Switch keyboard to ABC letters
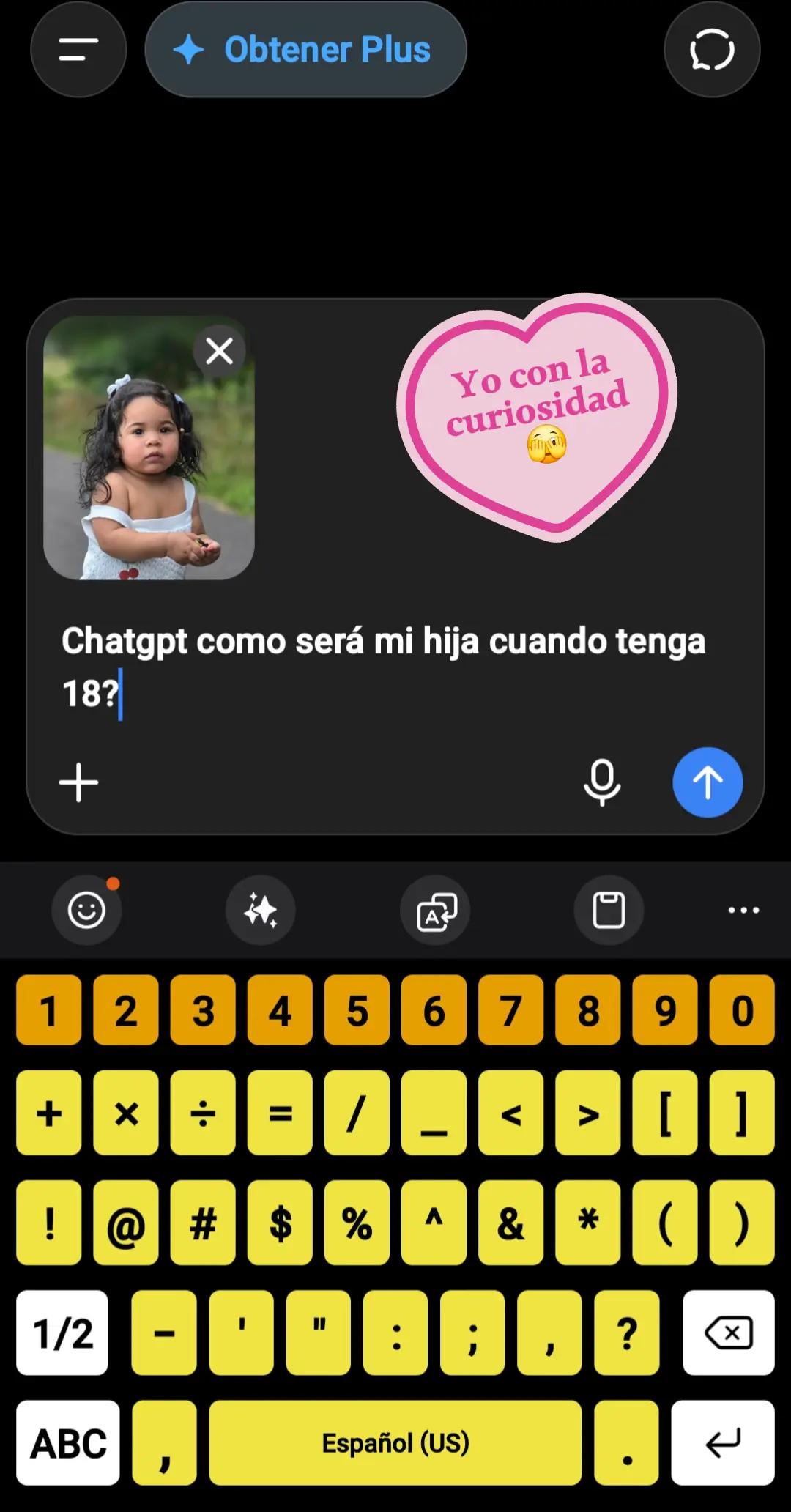Image resolution: width=791 pixels, height=1512 pixels. (x=68, y=1442)
